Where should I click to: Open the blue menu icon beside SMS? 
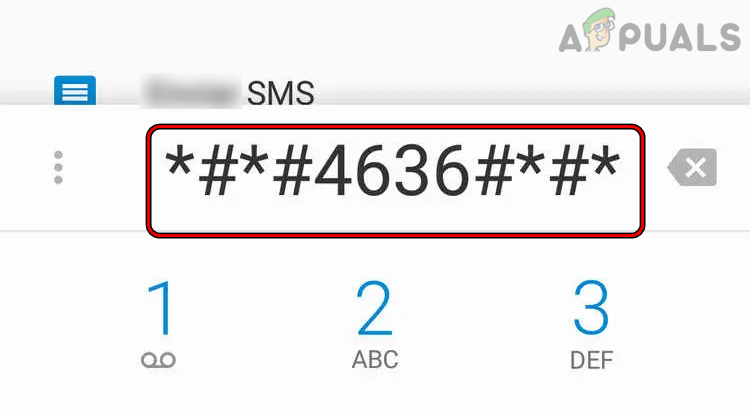(x=74, y=92)
